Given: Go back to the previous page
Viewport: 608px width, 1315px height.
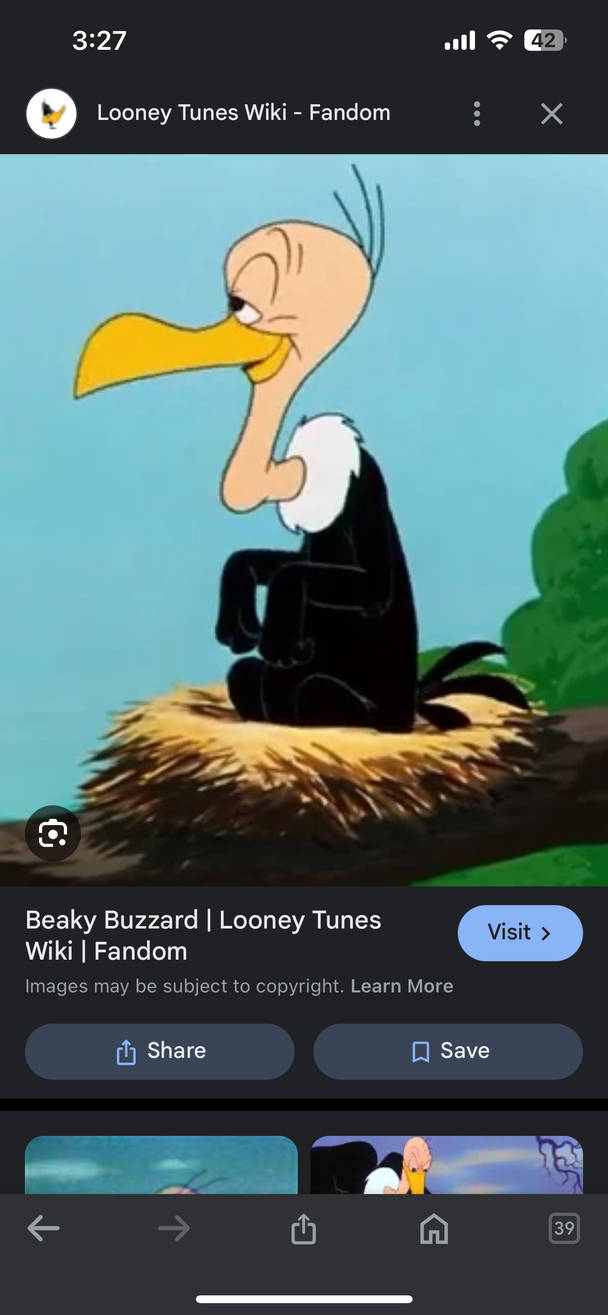Looking at the screenshot, I should click(x=43, y=1228).
